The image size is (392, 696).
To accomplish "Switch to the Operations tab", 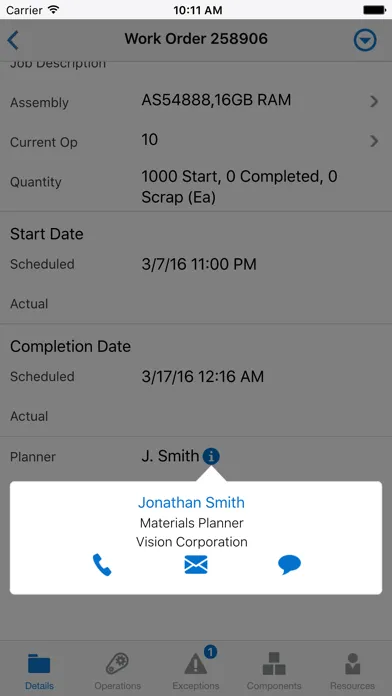I will pyautogui.click(x=117, y=671).
